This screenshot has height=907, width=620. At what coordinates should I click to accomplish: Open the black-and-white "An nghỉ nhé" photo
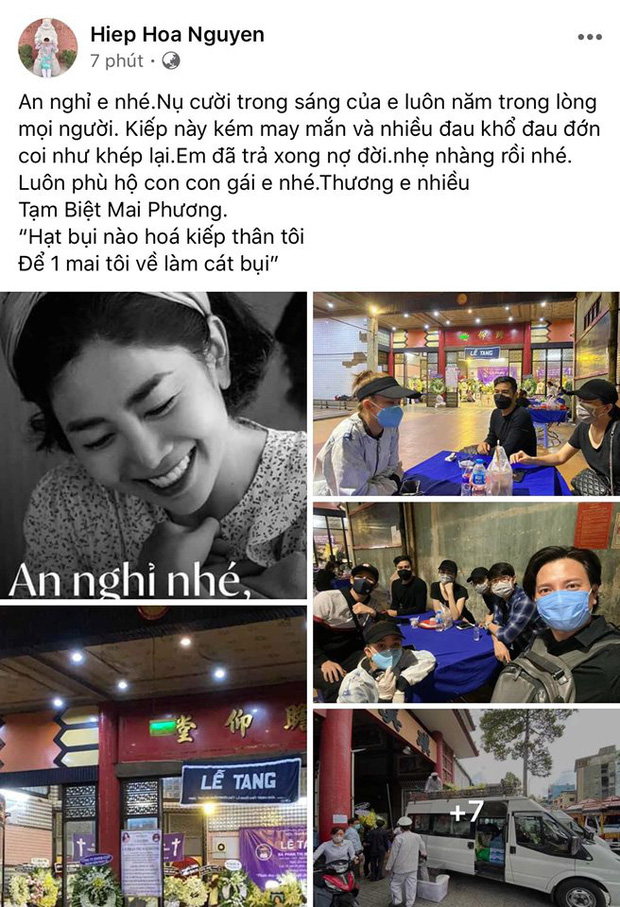[x=153, y=445]
